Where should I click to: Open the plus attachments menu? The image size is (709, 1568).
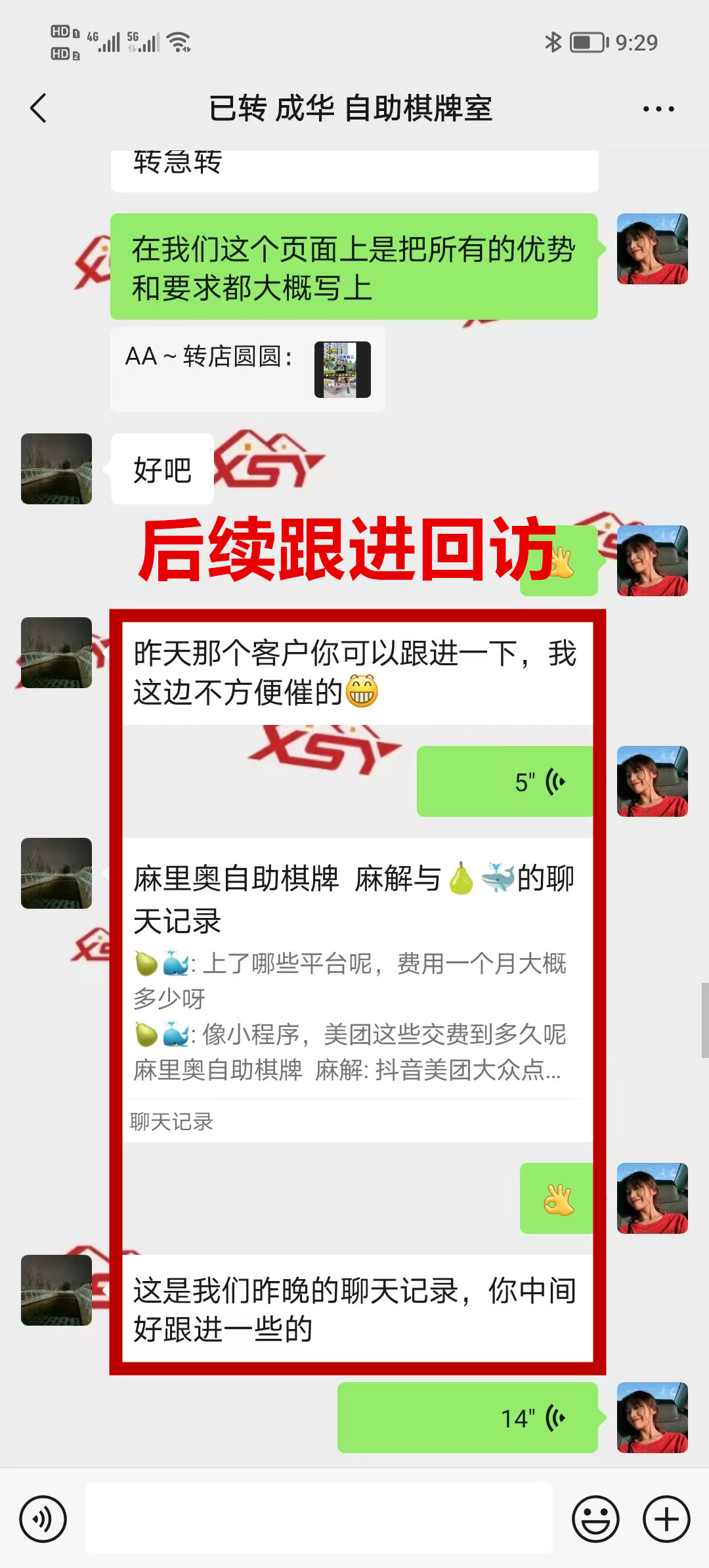tap(666, 1519)
